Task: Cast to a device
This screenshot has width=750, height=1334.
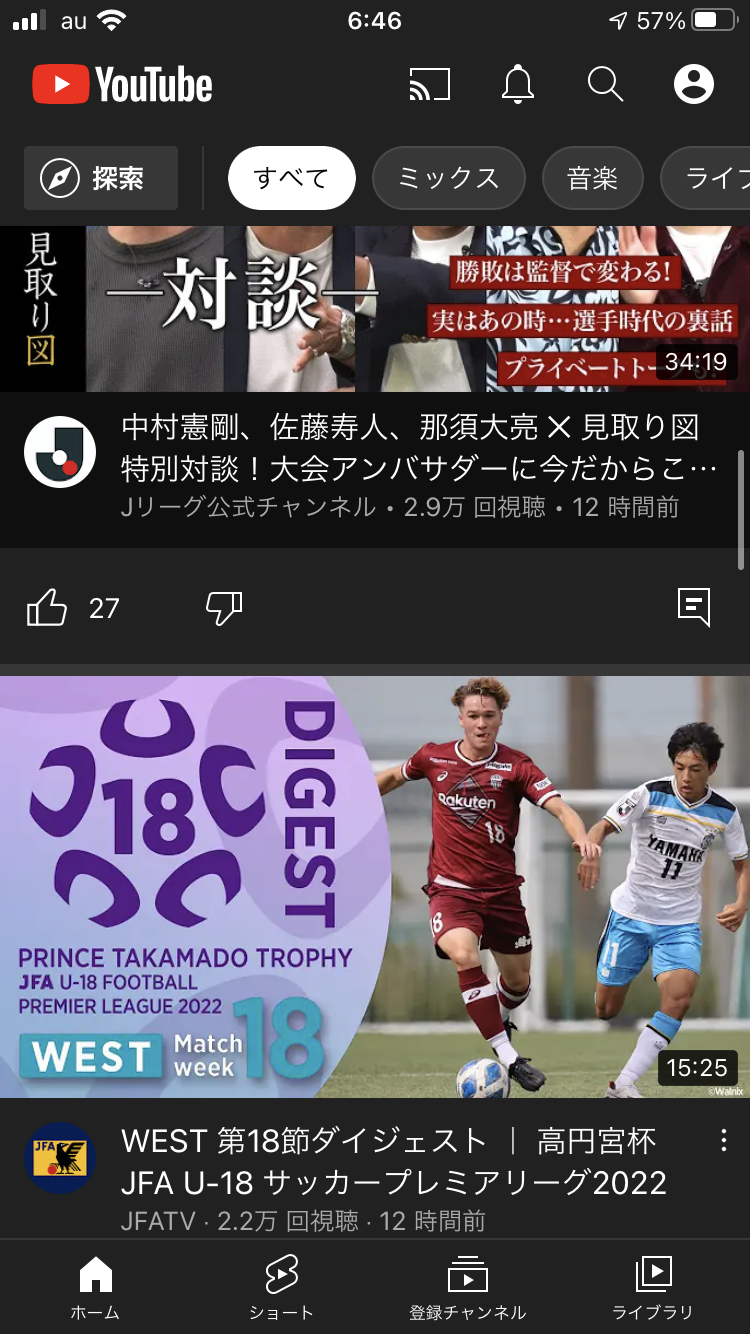Action: tap(430, 85)
